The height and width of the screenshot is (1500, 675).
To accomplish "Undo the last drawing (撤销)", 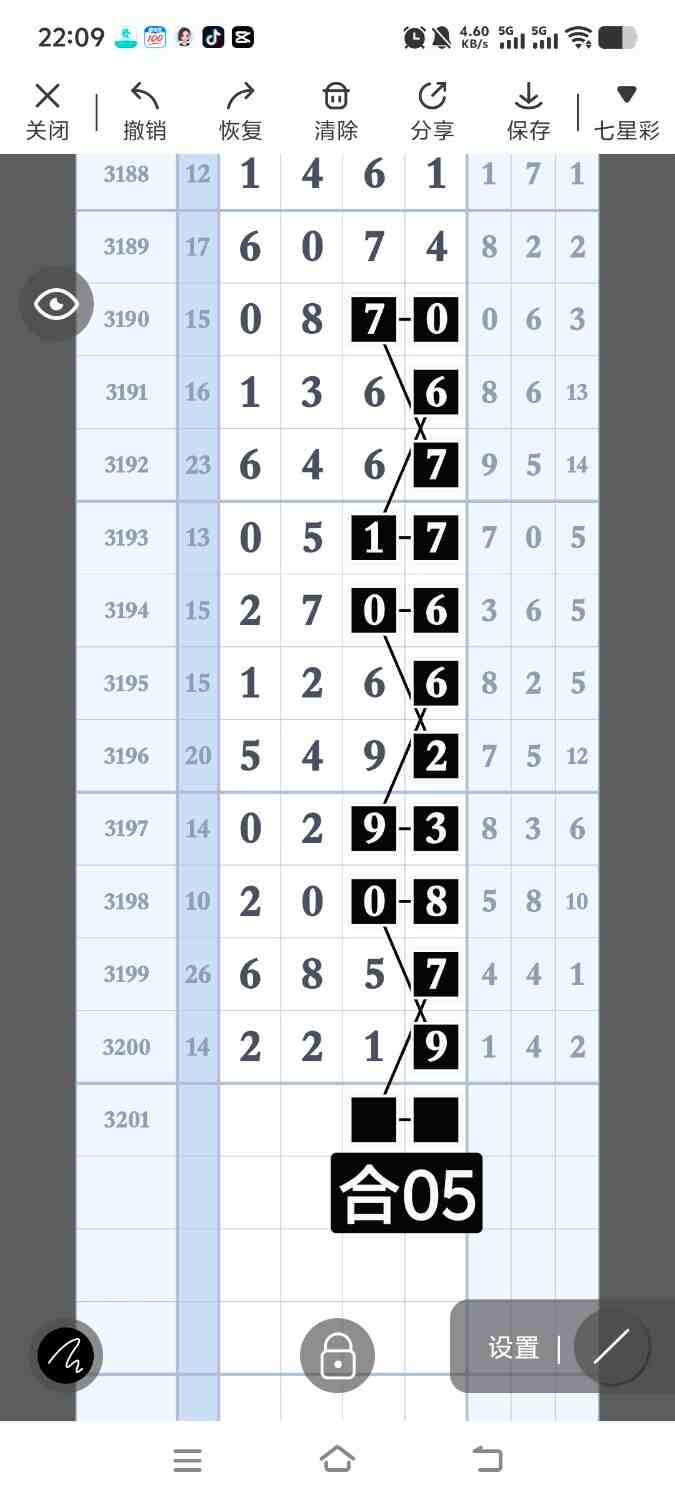I will click(x=145, y=111).
